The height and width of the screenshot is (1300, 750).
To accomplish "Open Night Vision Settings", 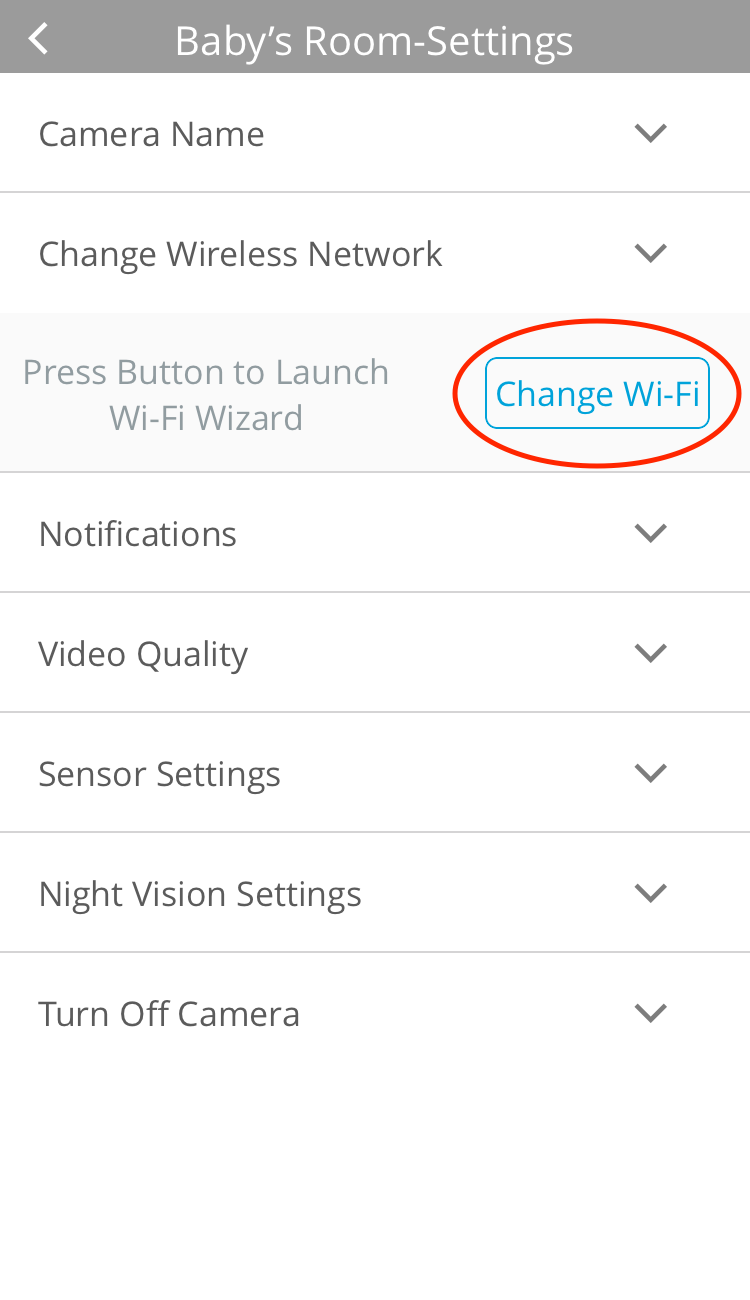I will tap(650, 893).
